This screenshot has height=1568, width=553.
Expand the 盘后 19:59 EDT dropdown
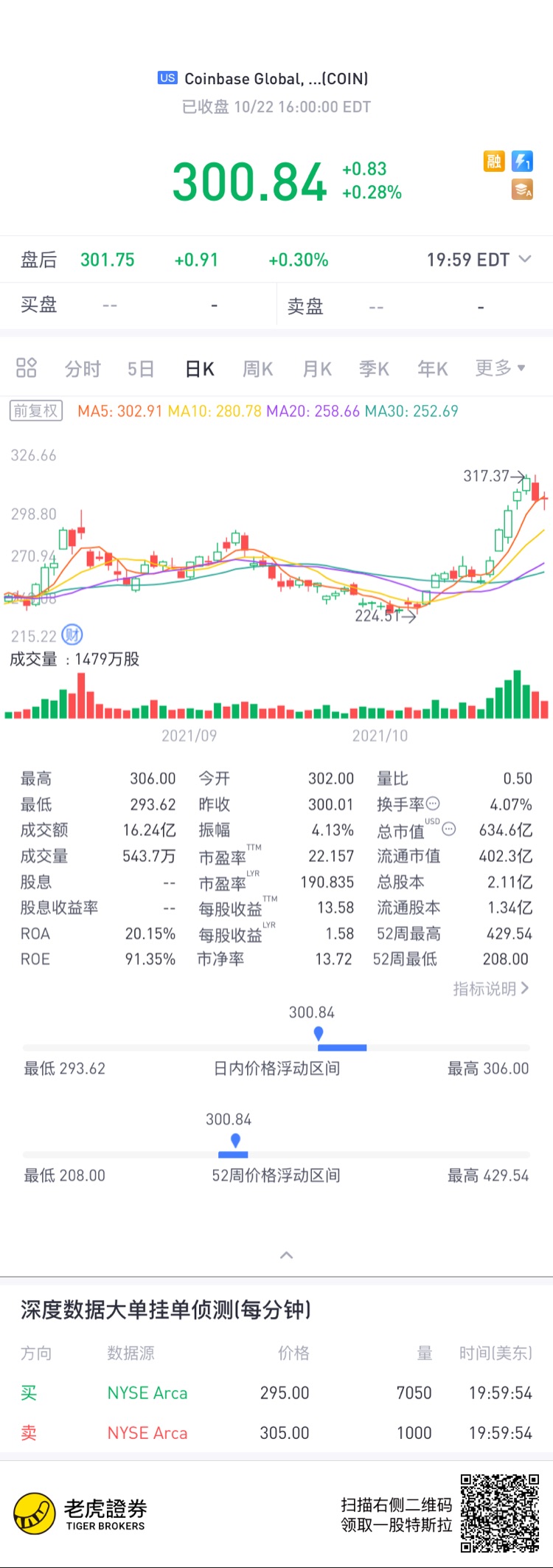pyautogui.click(x=525, y=259)
